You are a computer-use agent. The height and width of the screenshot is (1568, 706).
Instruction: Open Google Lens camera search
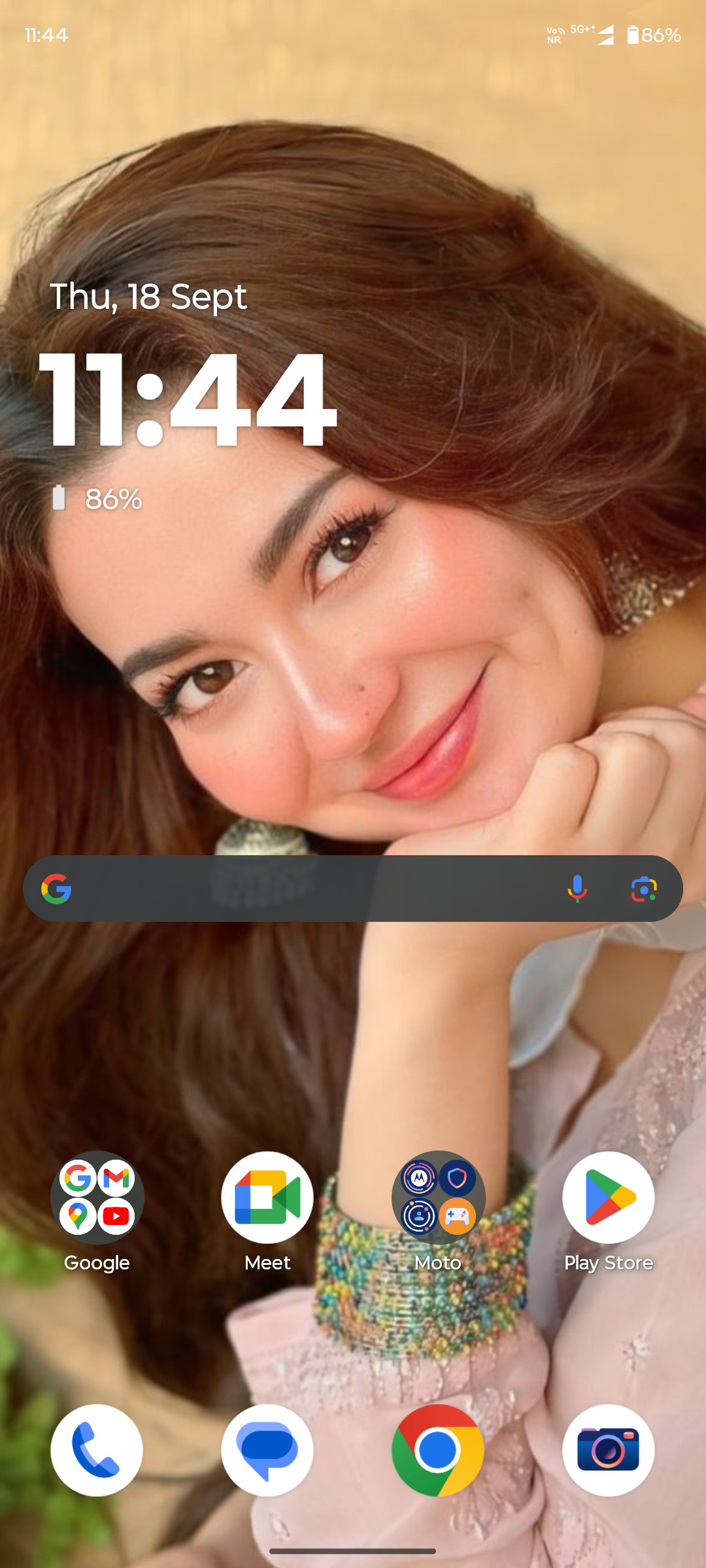click(644, 889)
